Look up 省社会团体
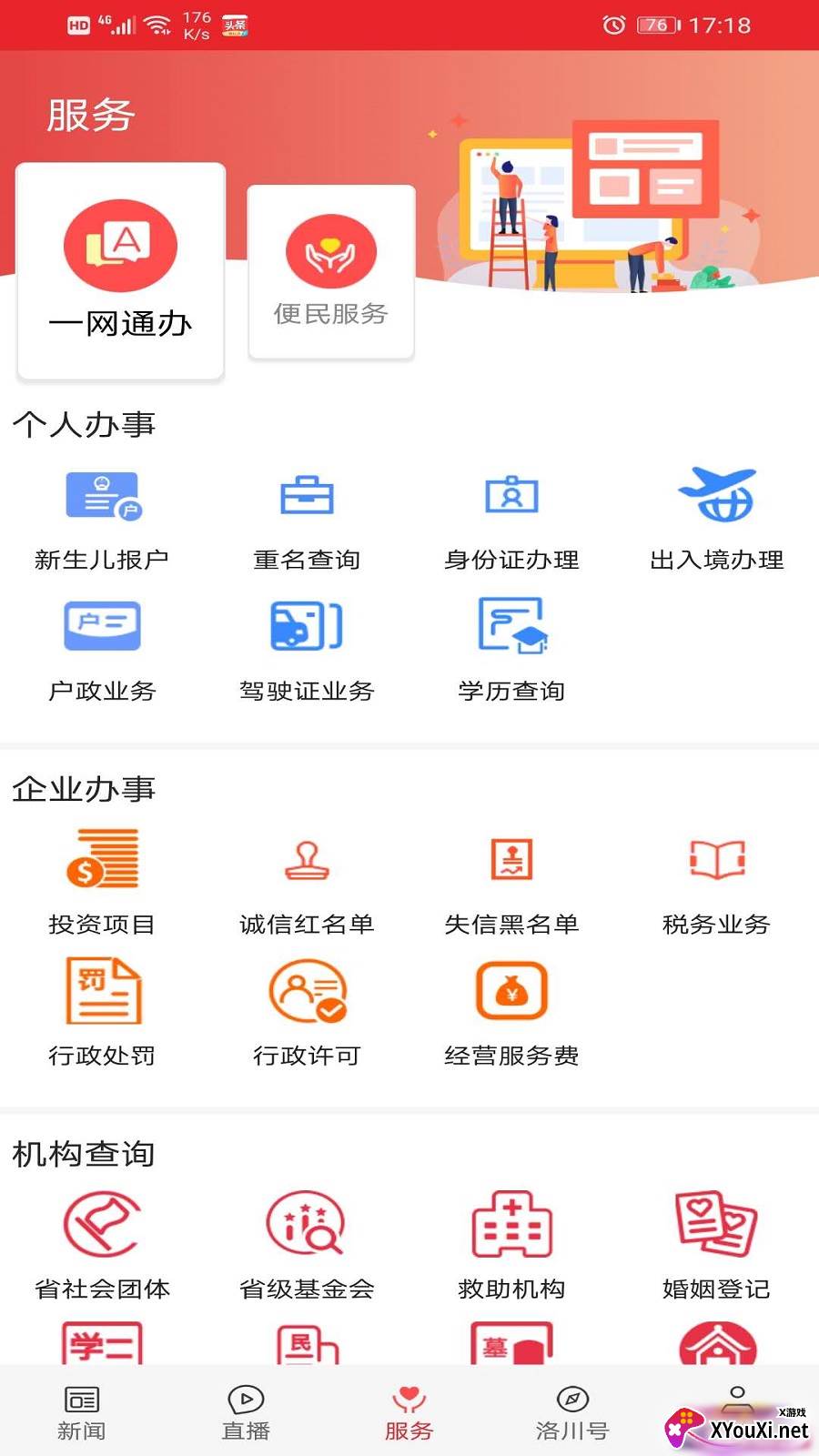819x1456 pixels. [102, 1247]
